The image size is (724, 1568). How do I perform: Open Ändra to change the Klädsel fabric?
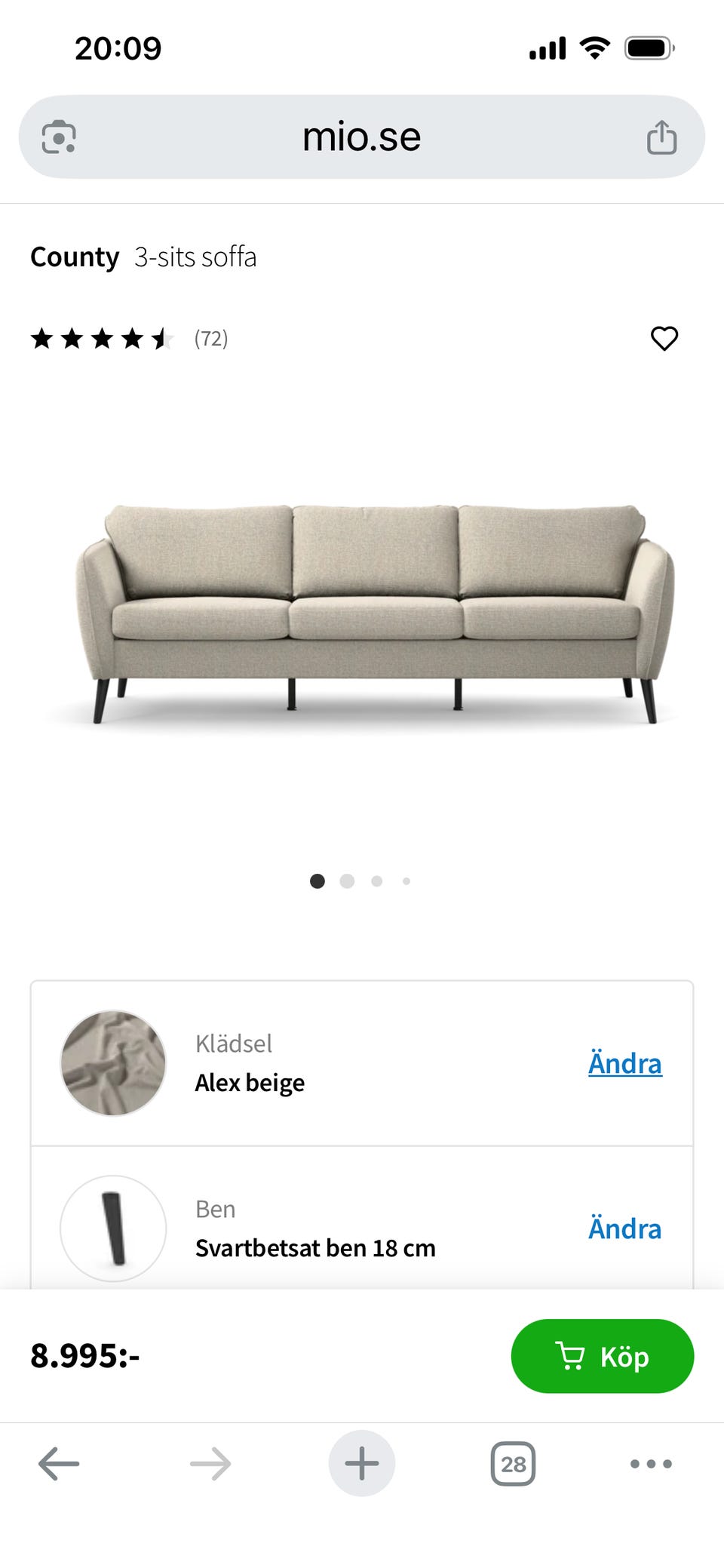[624, 1062]
